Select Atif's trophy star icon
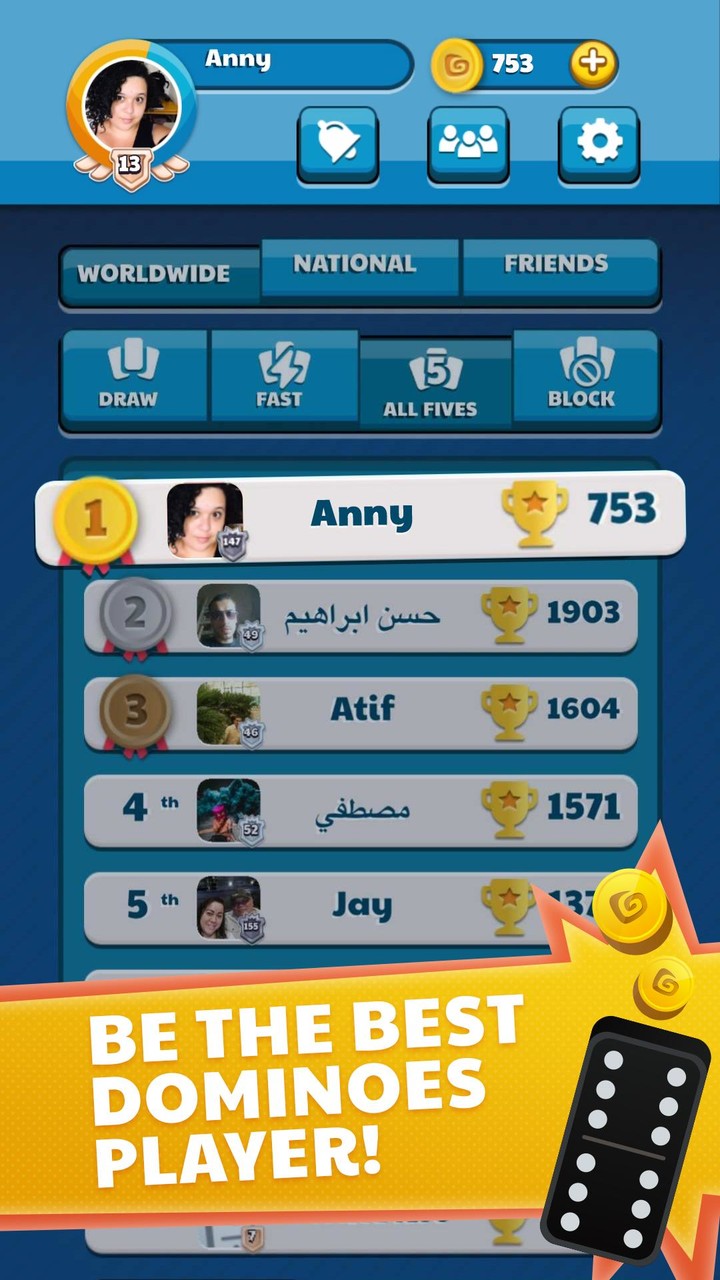Viewport: 720px width, 1280px height. (x=513, y=708)
